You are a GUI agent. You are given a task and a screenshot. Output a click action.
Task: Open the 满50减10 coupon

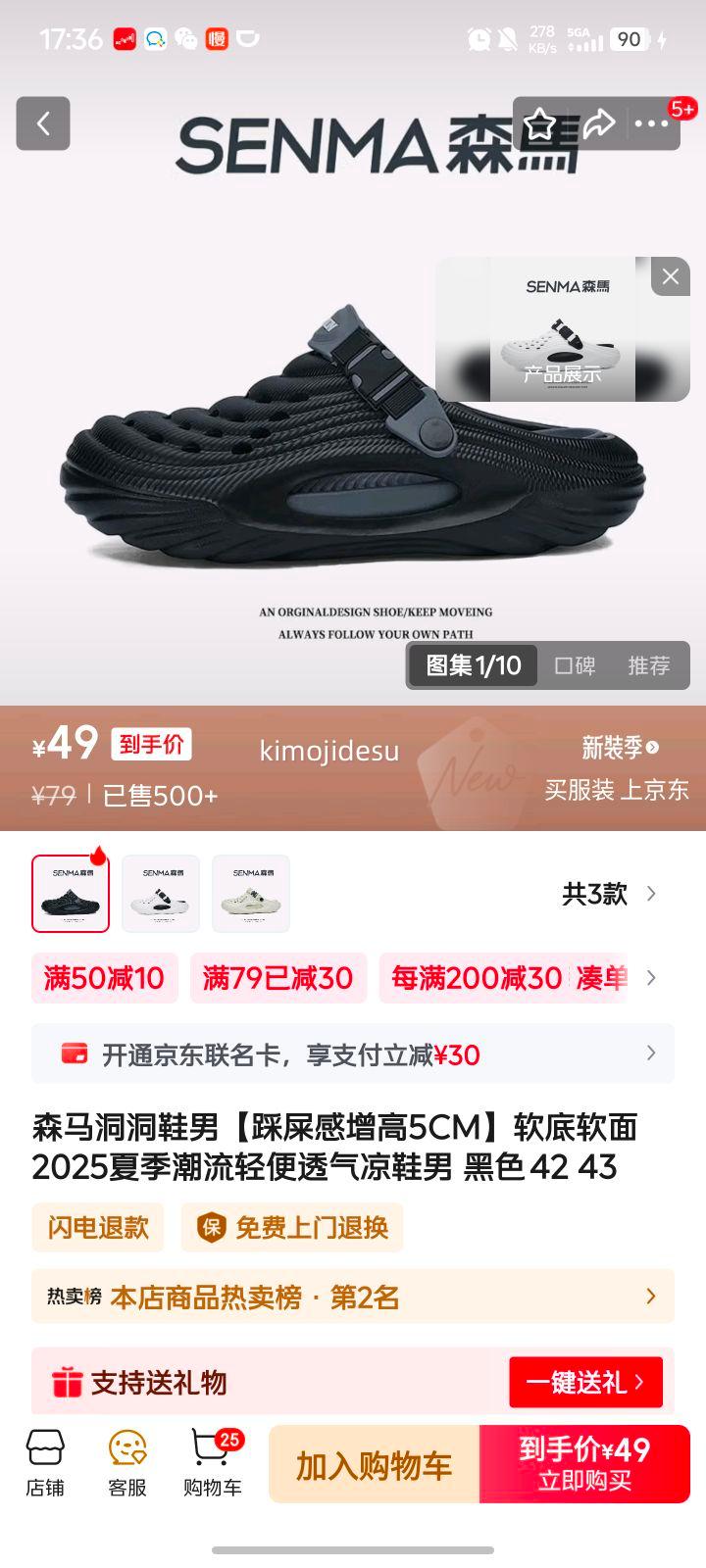click(105, 978)
